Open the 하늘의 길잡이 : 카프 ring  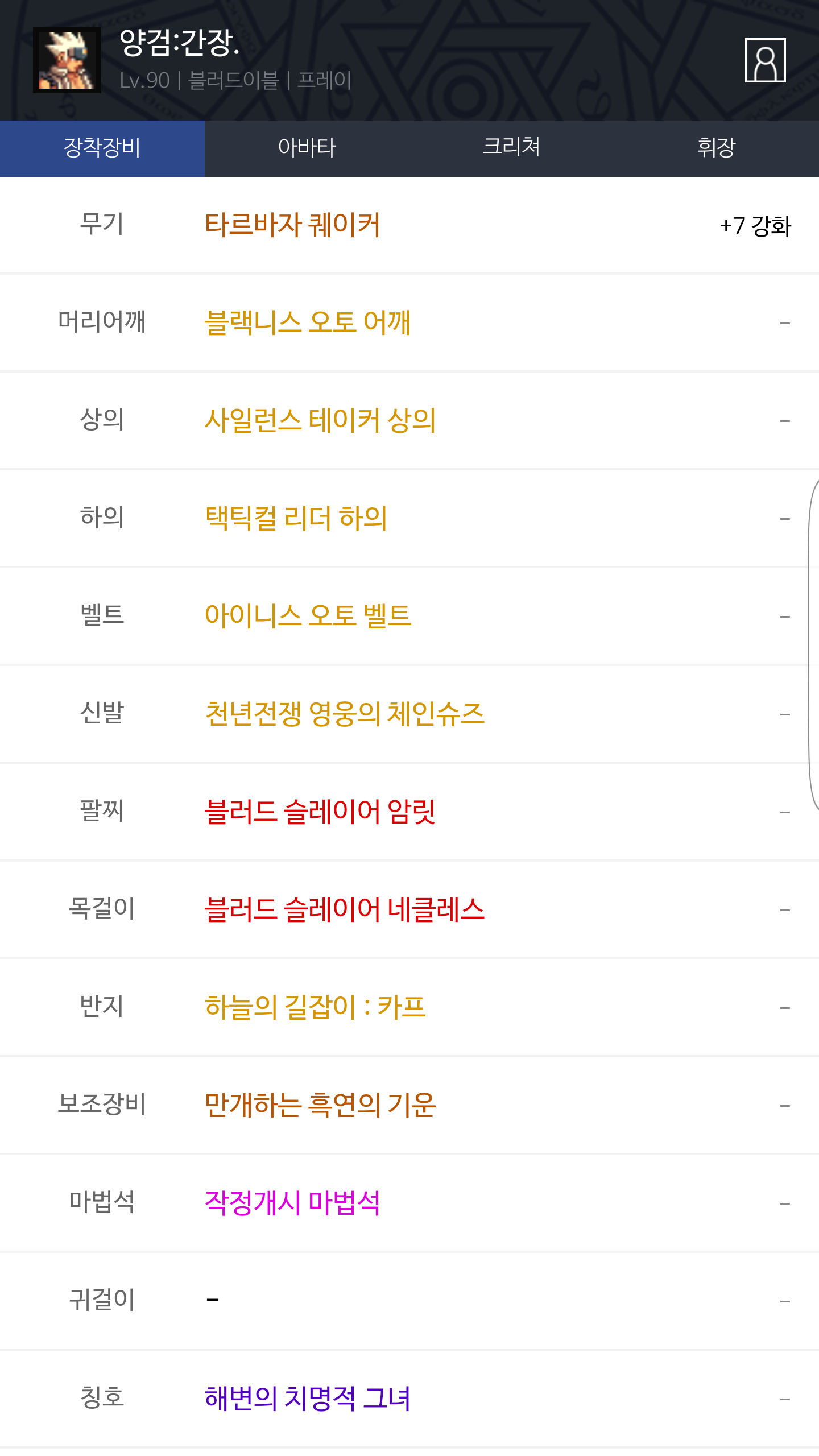[315, 1007]
